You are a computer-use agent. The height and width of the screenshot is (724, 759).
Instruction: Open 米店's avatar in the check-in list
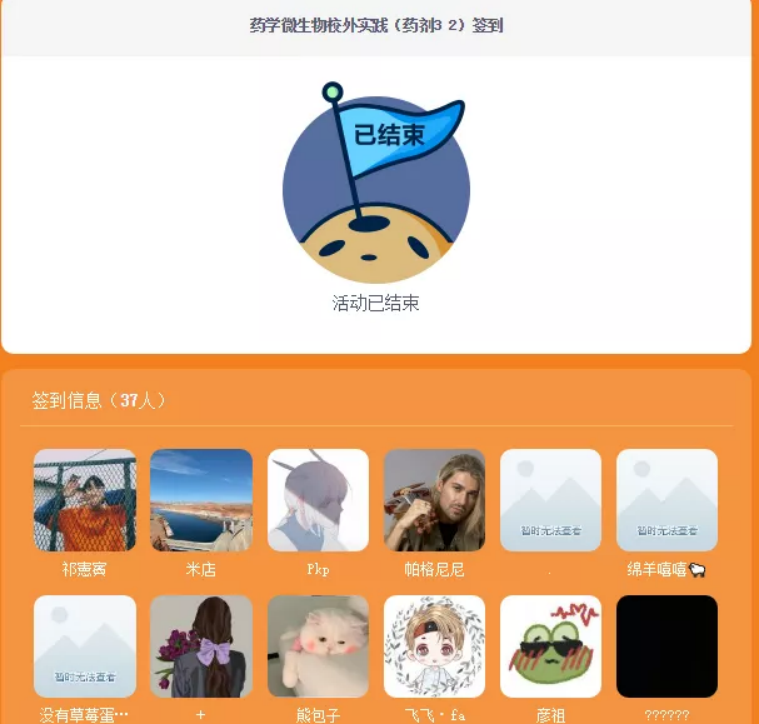(x=201, y=500)
